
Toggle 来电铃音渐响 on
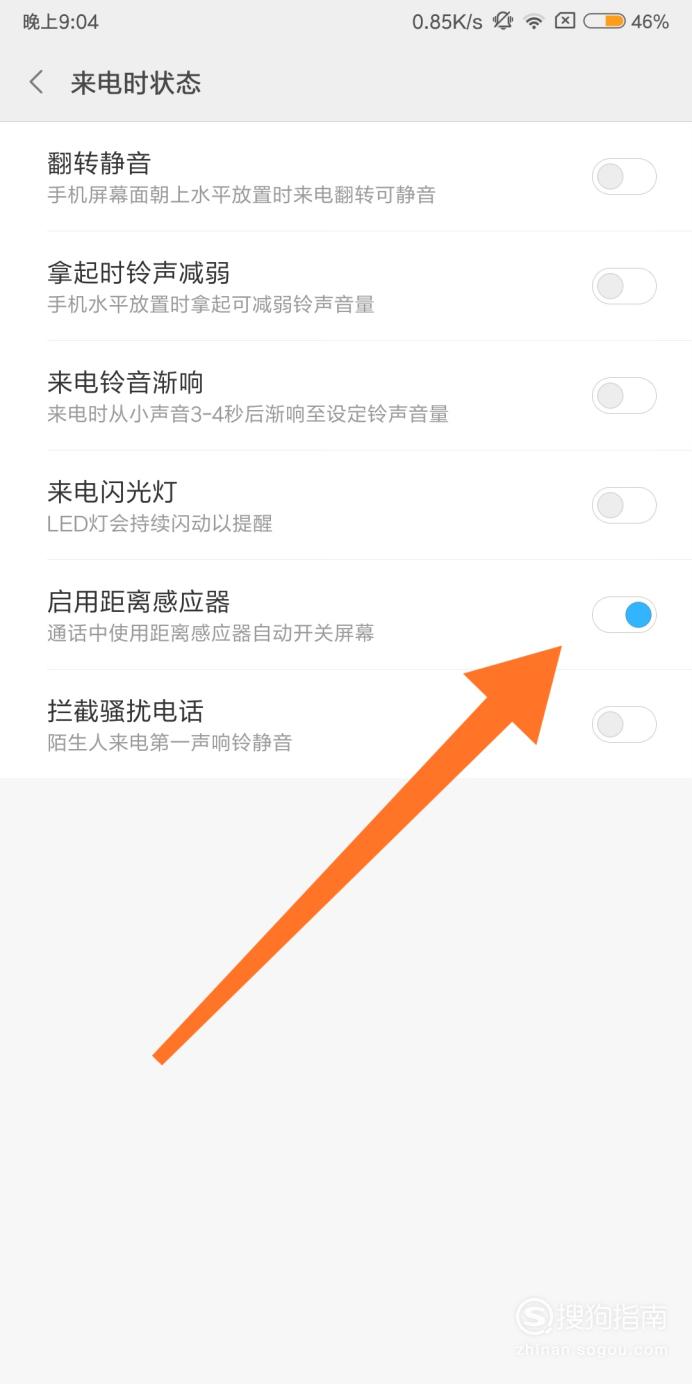[624, 396]
